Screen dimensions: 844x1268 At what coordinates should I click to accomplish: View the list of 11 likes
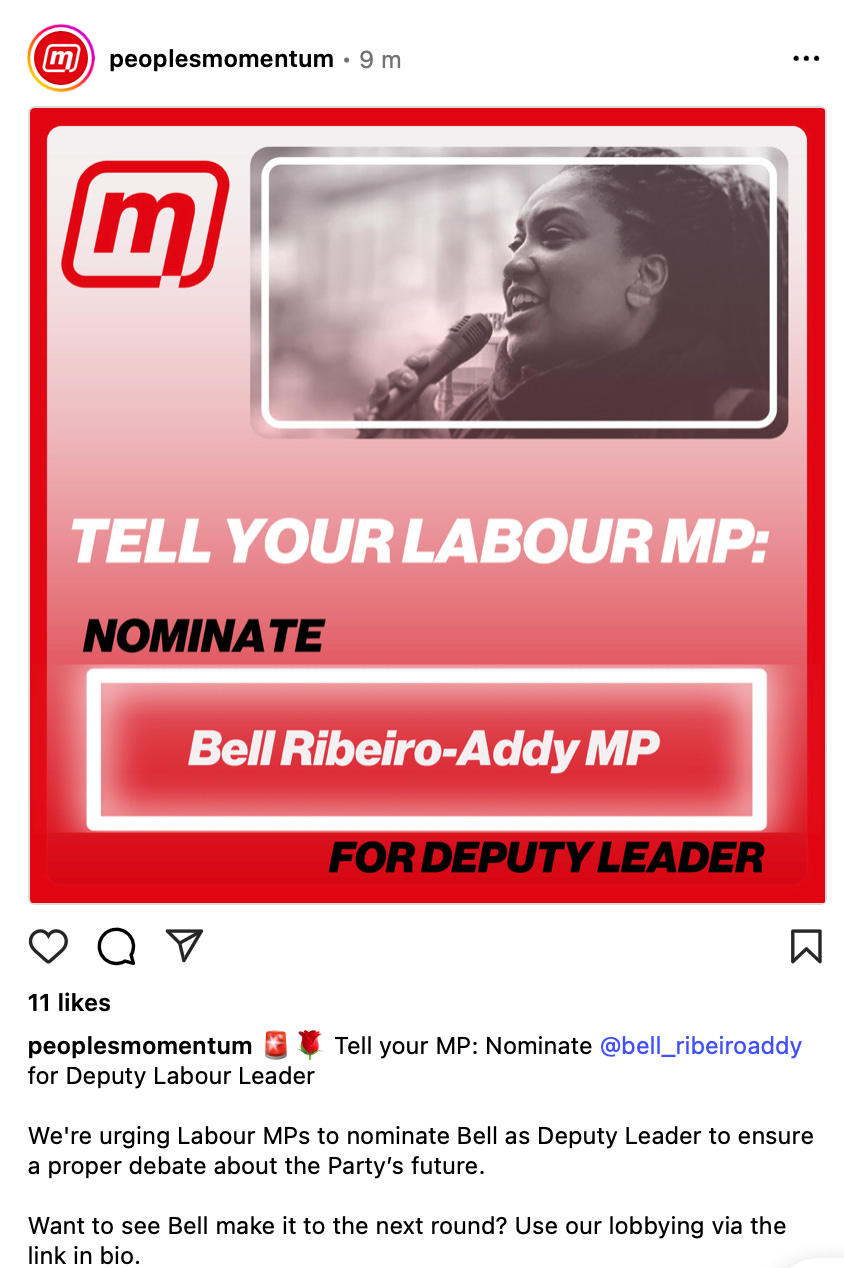pyautogui.click(x=69, y=1002)
